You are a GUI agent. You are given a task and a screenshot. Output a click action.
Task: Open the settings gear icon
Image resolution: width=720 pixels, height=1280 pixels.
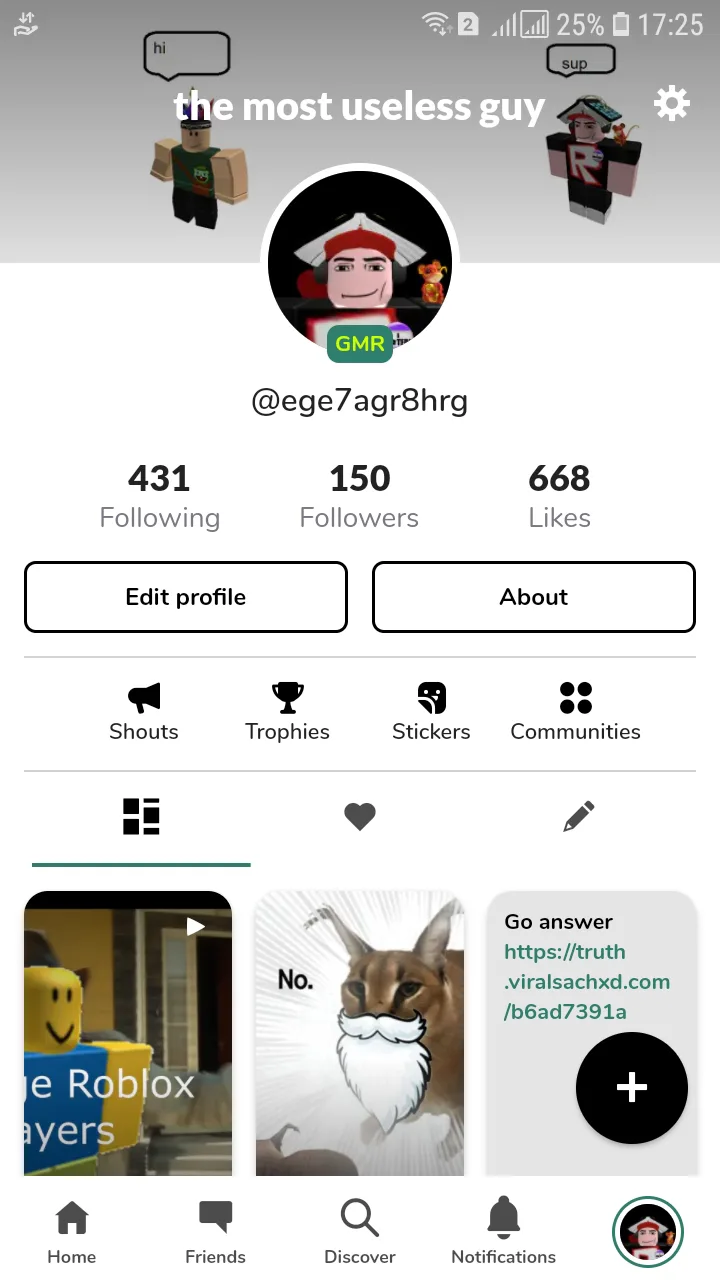tap(671, 103)
